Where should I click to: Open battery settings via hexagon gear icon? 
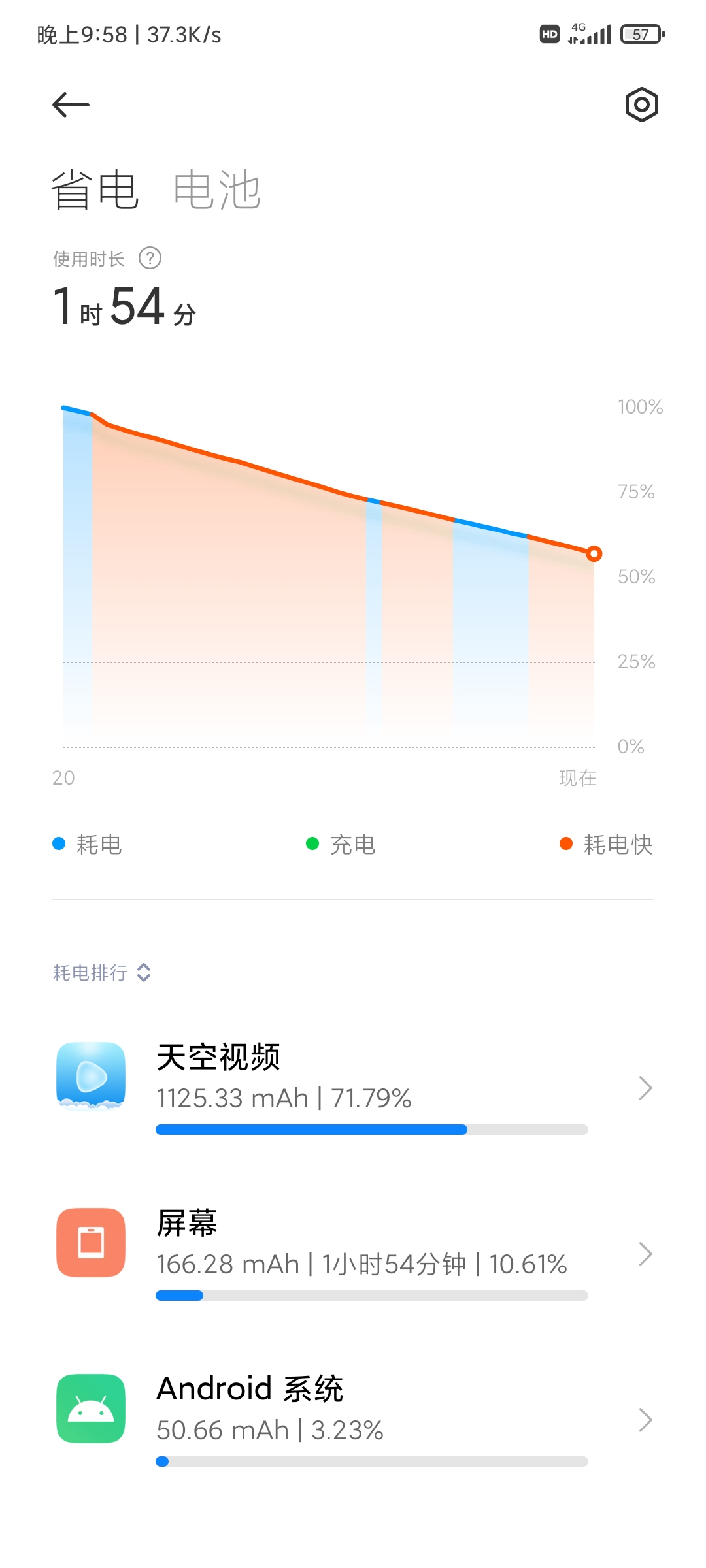tap(641, 105)
